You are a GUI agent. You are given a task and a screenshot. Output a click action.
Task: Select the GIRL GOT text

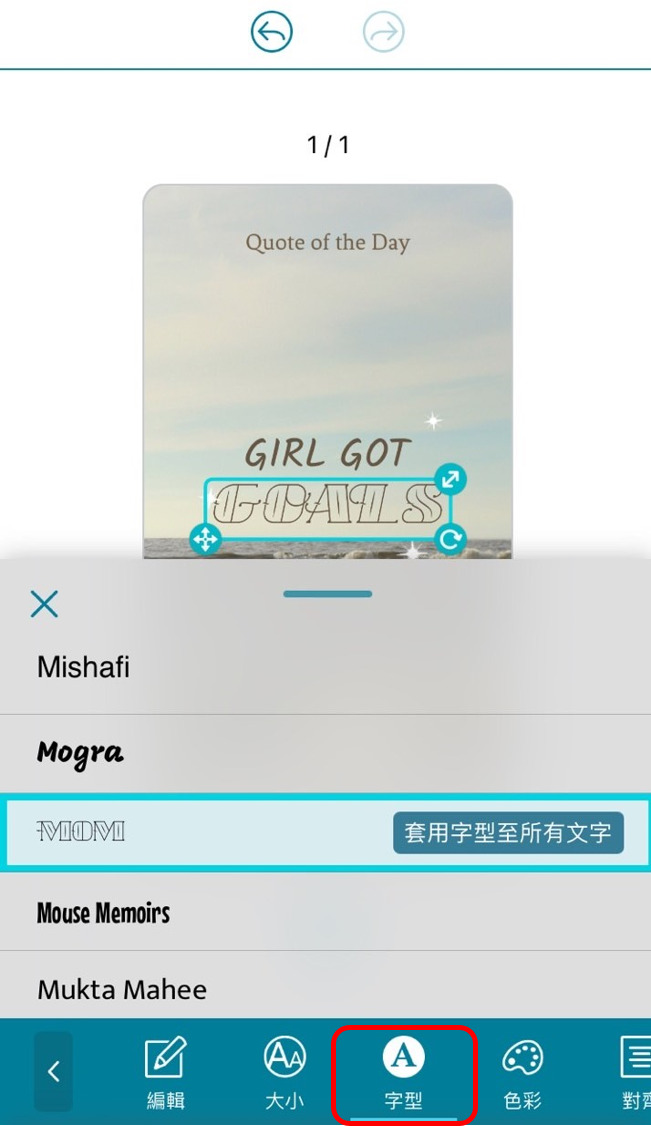tap(327, 453)
